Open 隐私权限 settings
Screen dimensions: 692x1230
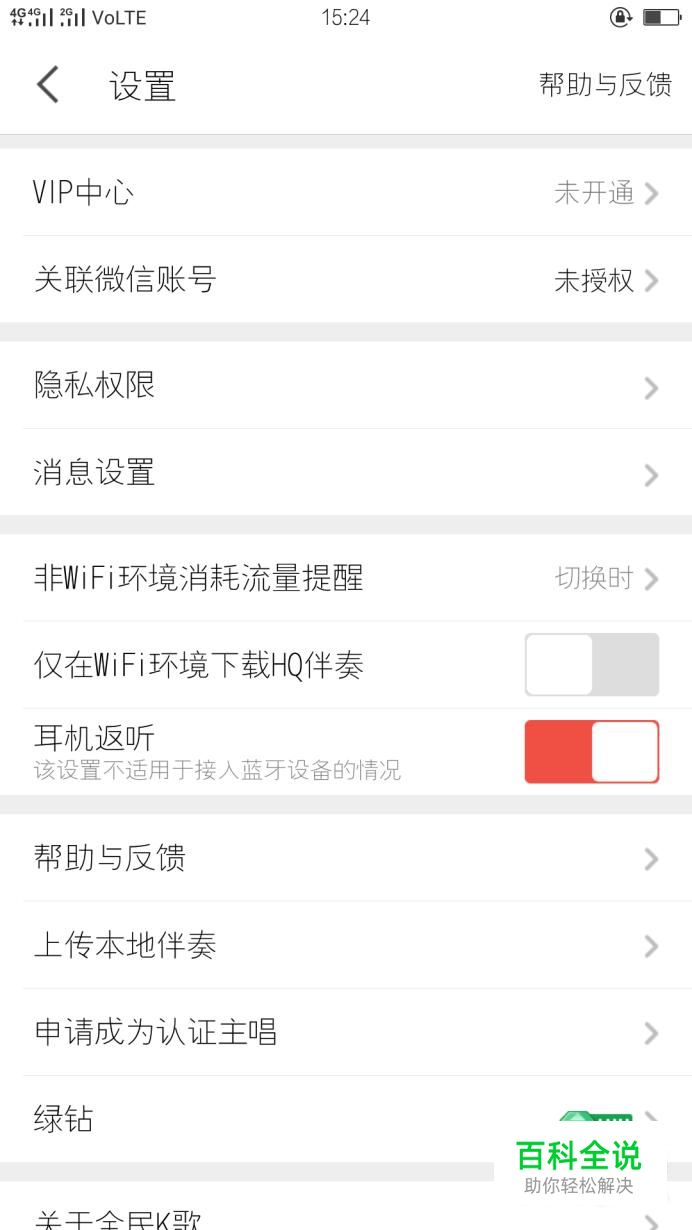(x=346, y=386)
